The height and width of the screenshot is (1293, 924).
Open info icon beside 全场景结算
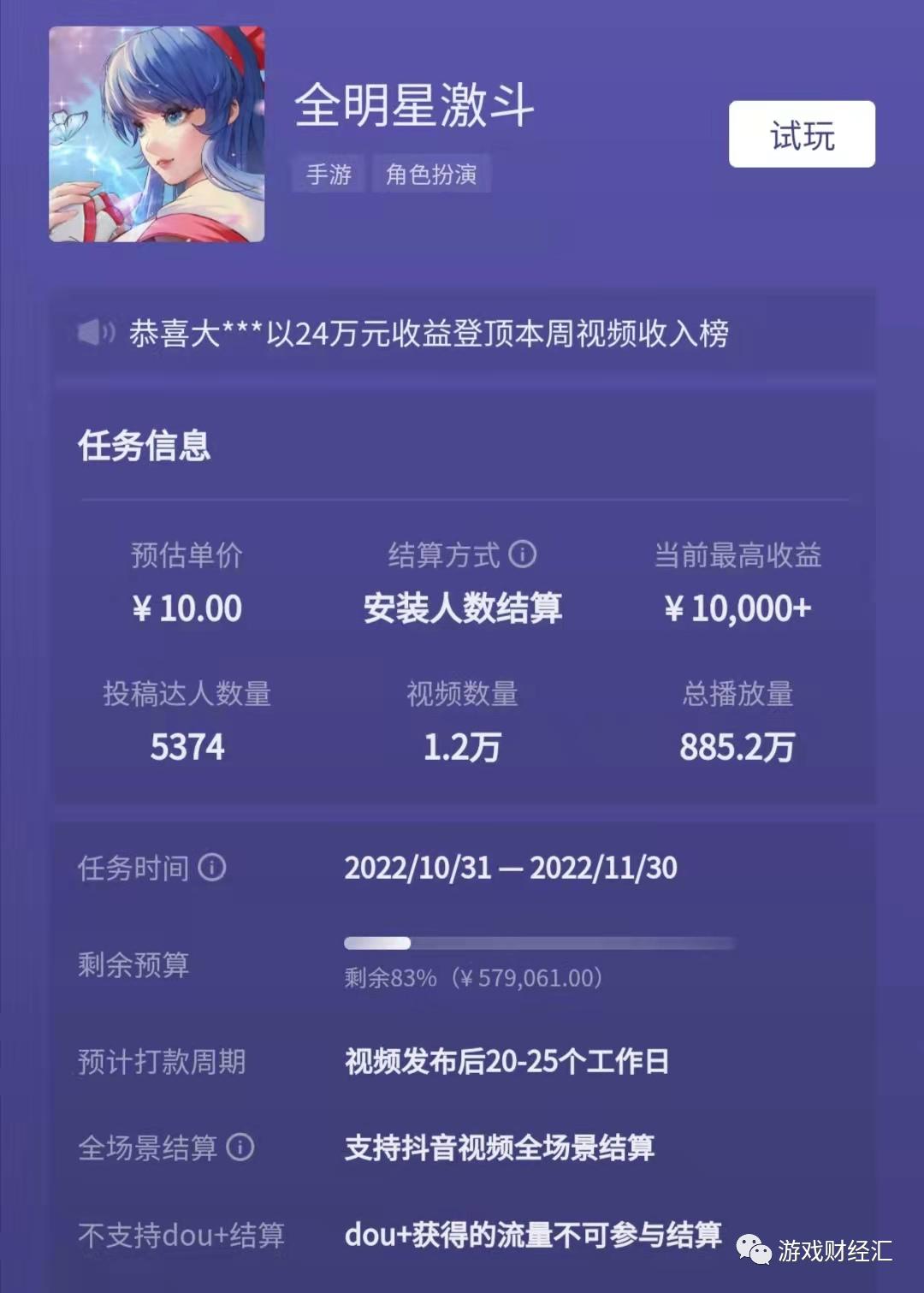(x=240, y=1147)
